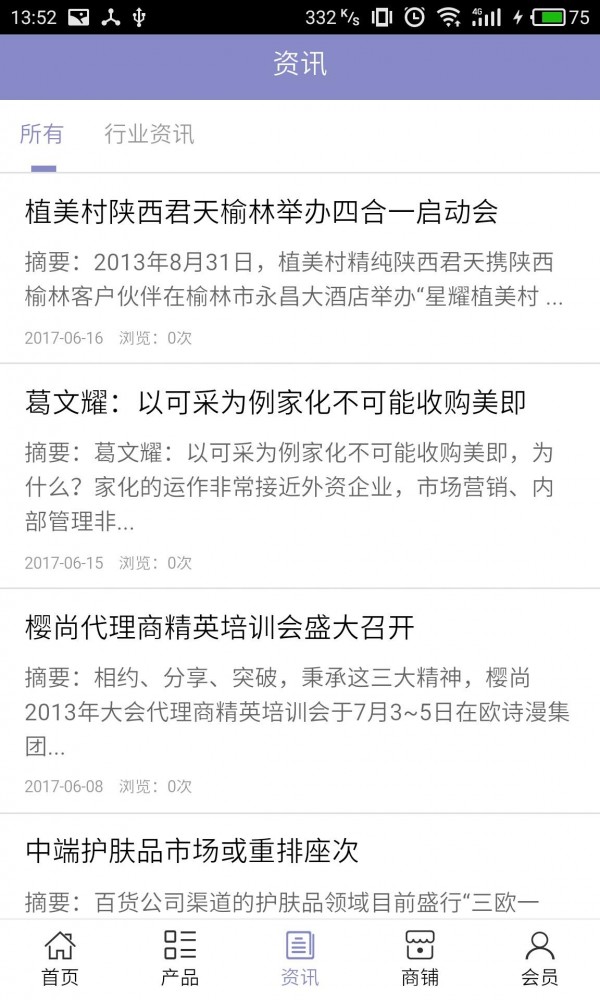
Task: Read 樱尚代理商精英培训会盛大召开 article
Action: [x=219, y=628]
